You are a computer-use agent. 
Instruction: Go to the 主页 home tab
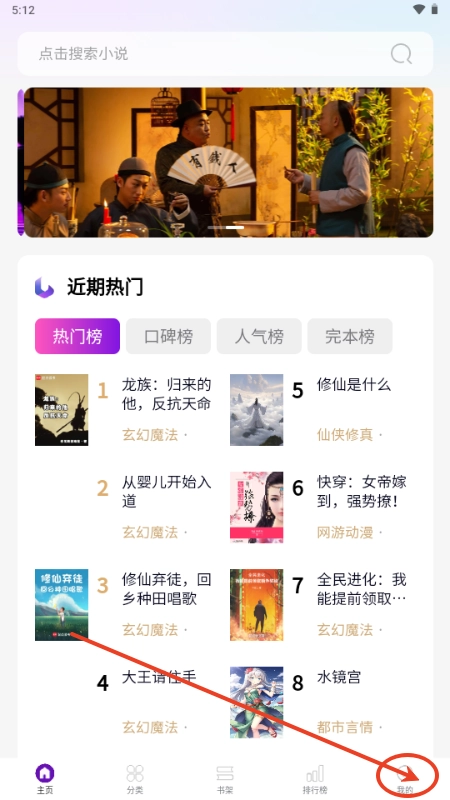pyautogui.click(x=45, y=779)
